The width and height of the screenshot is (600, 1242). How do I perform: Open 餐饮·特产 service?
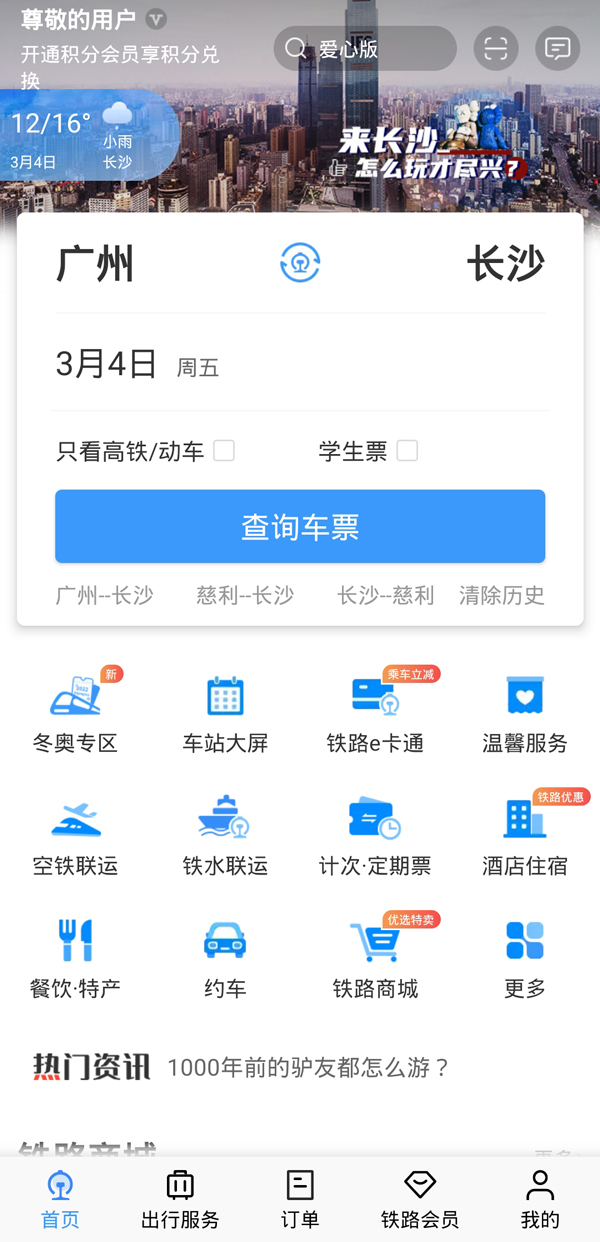pos(75,960)
